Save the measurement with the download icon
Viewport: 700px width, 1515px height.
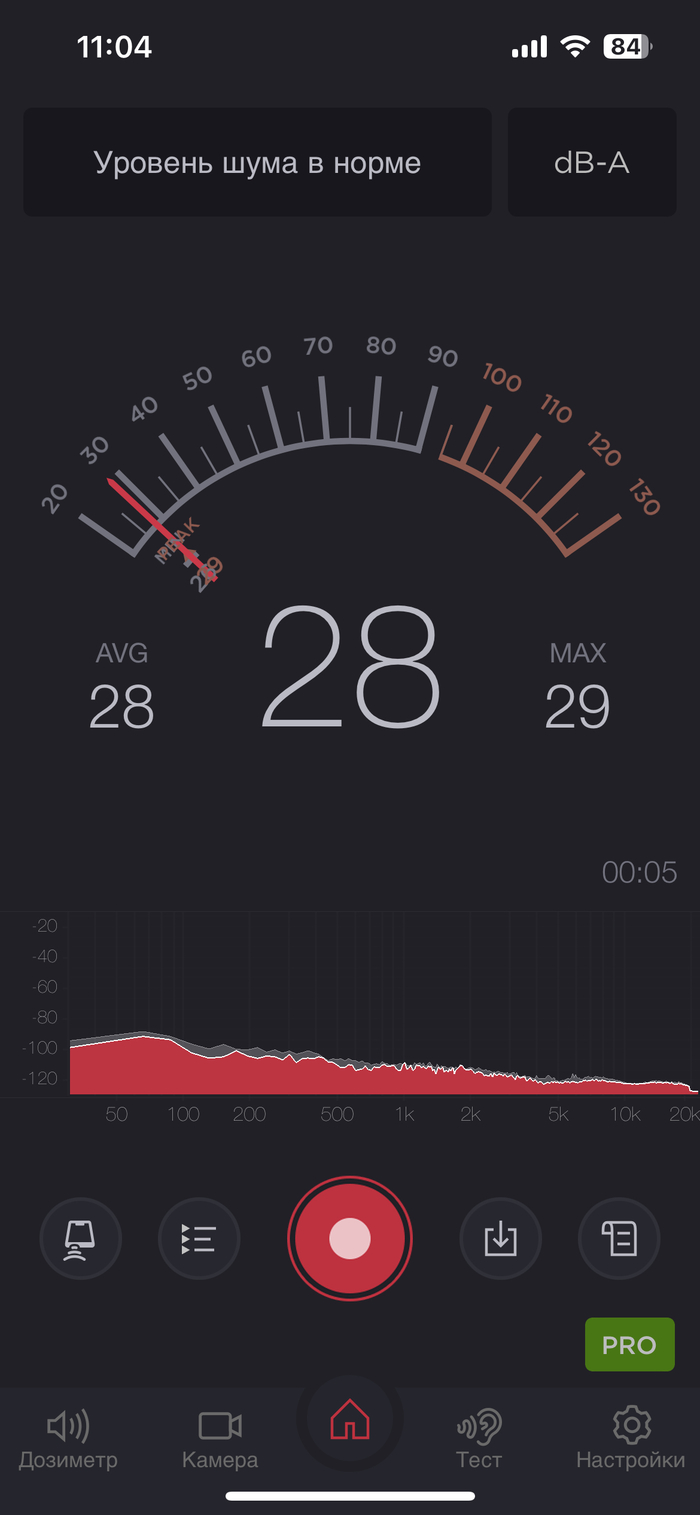tap(500, 1239)
